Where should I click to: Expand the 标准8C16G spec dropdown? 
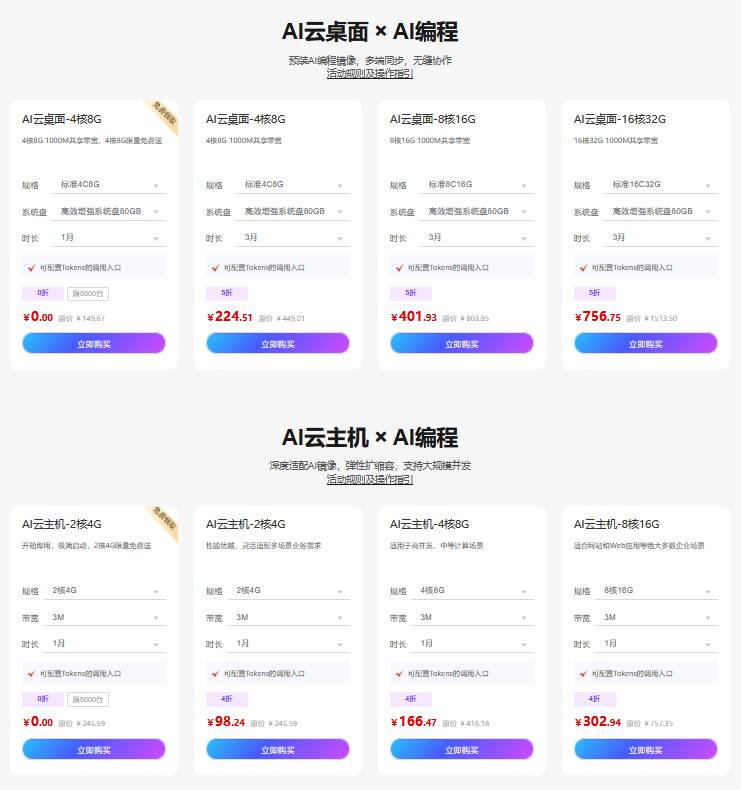click(476, 185)
